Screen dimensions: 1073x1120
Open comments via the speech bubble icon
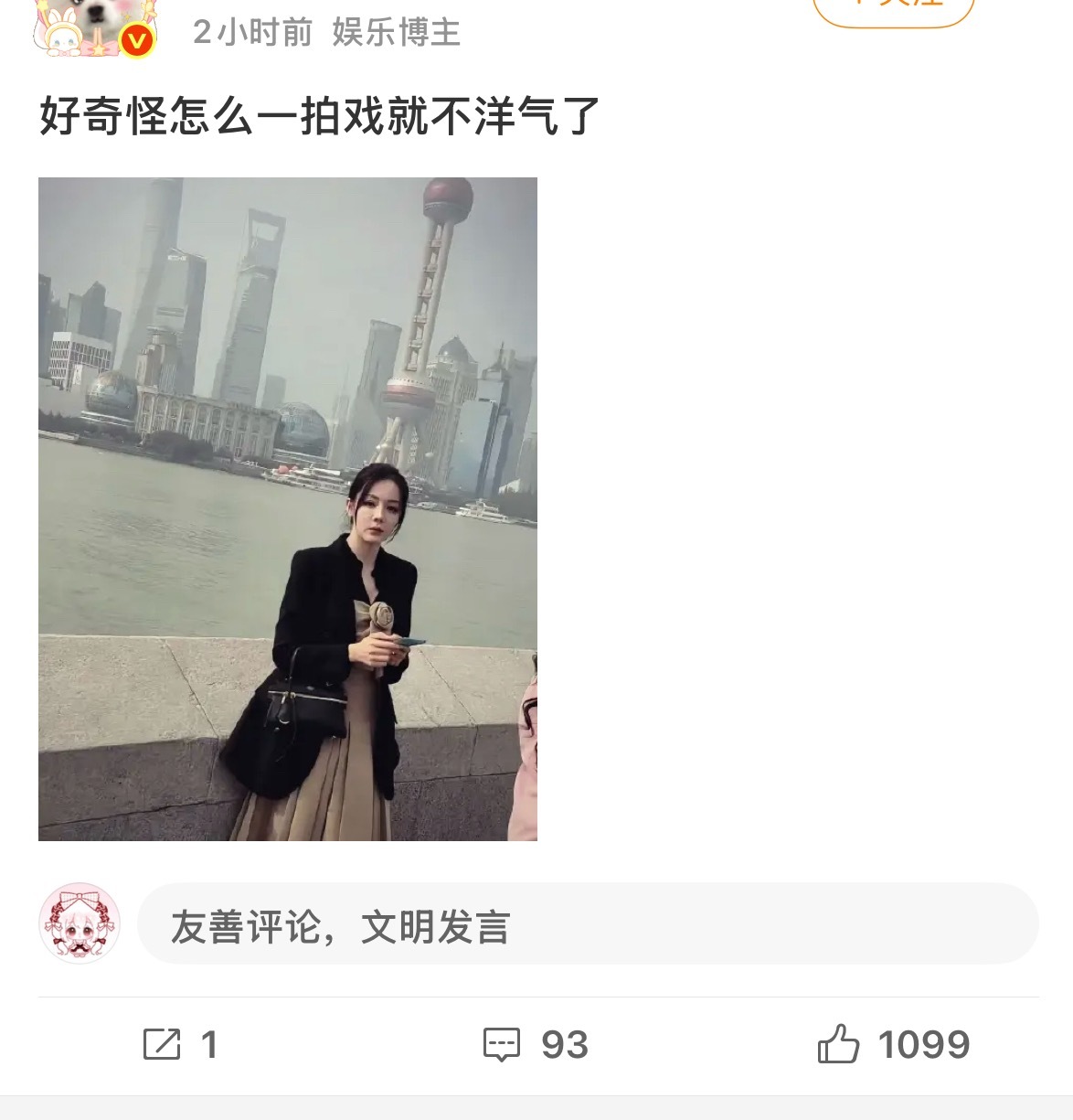pos(504,1044)
